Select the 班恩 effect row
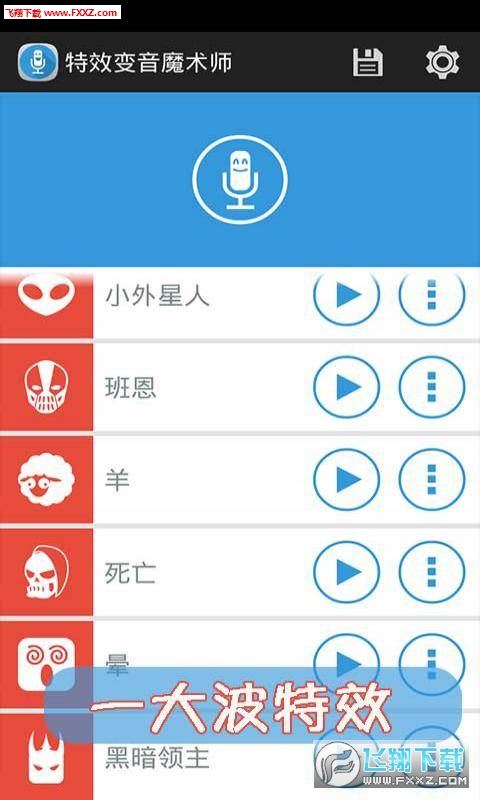The width and height of the screenshot is (480, 800). coord(240,387)
